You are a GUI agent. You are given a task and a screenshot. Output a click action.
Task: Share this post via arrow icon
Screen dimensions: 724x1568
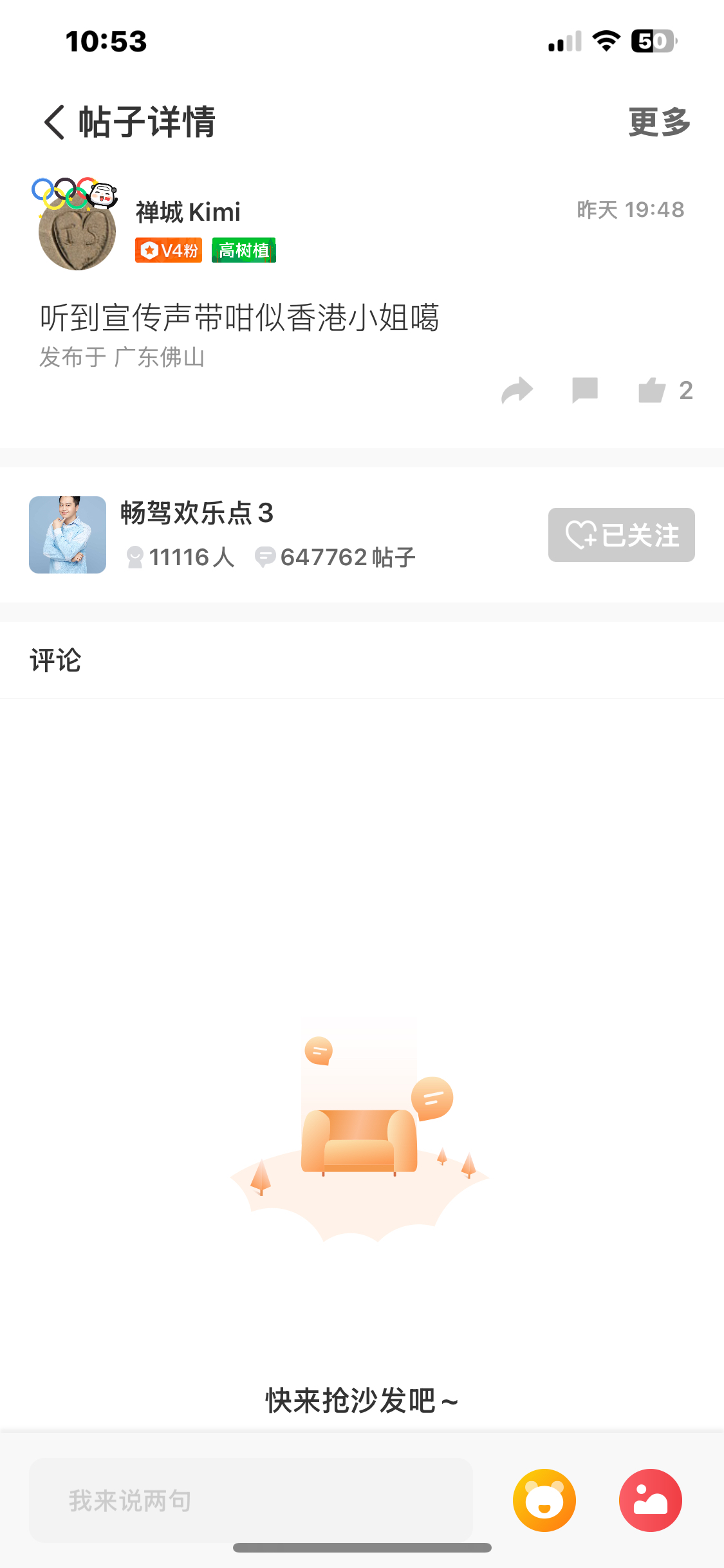point(517,391)
